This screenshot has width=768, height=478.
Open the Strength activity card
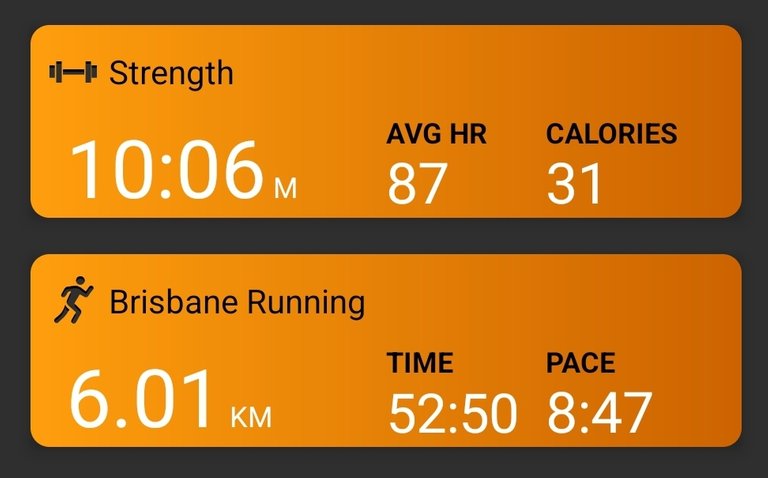(x=385, y=122)
